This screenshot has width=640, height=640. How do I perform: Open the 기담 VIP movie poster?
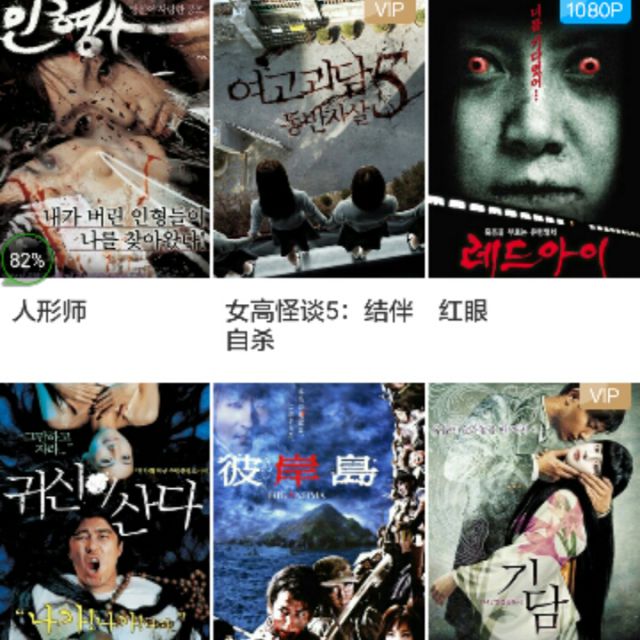tap(533, 512)
